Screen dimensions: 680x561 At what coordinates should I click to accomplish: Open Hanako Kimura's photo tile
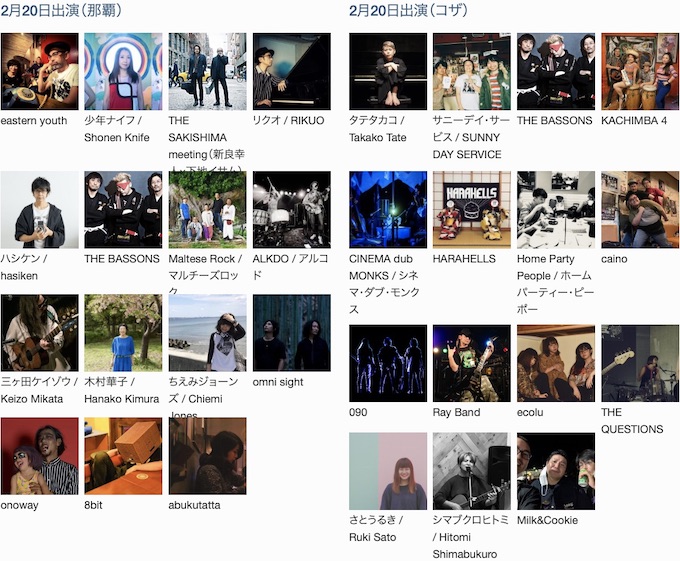pos(123,332)
